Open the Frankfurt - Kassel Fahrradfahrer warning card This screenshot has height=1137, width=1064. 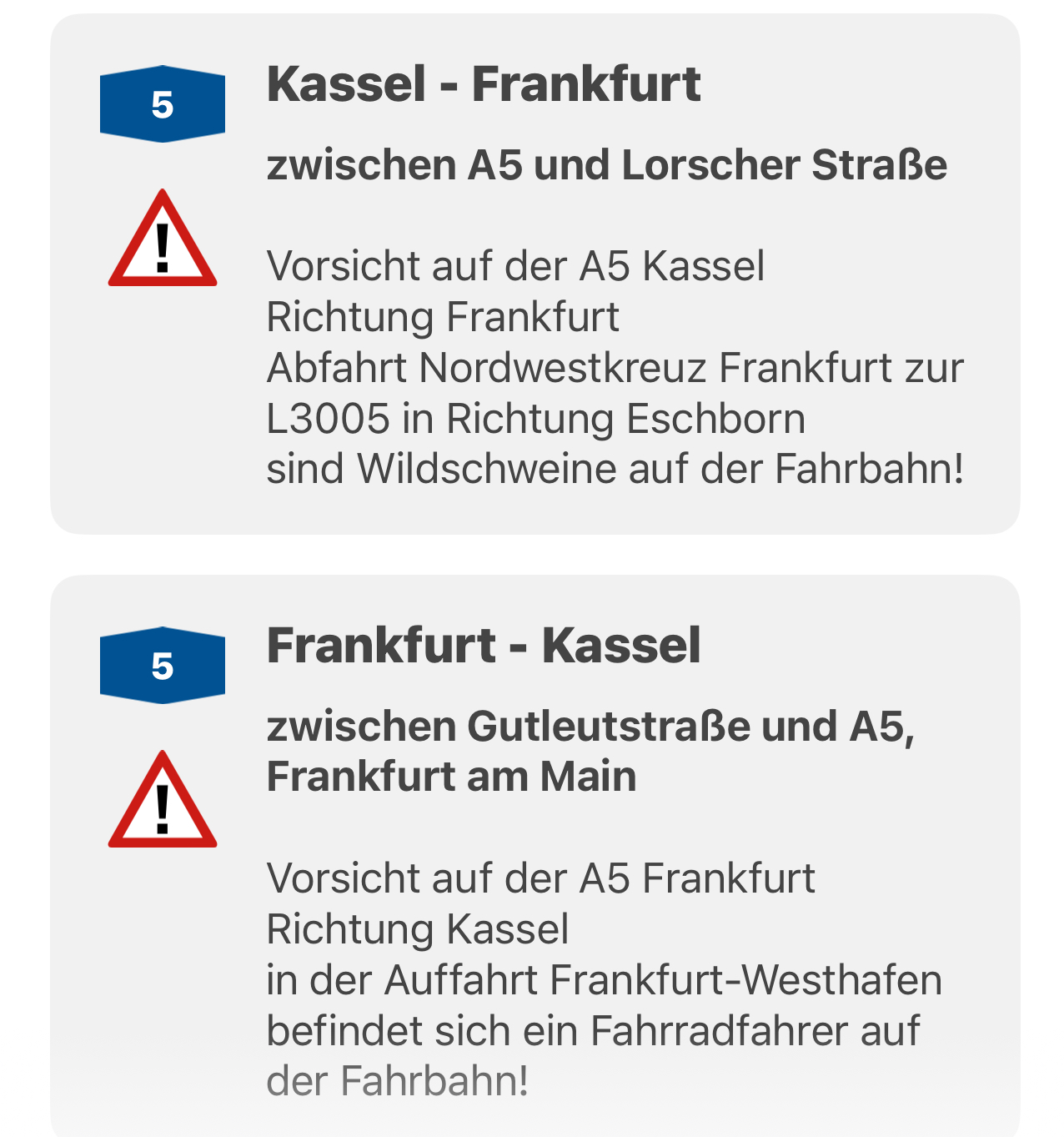pyautogui.click(x=535, y=856)
